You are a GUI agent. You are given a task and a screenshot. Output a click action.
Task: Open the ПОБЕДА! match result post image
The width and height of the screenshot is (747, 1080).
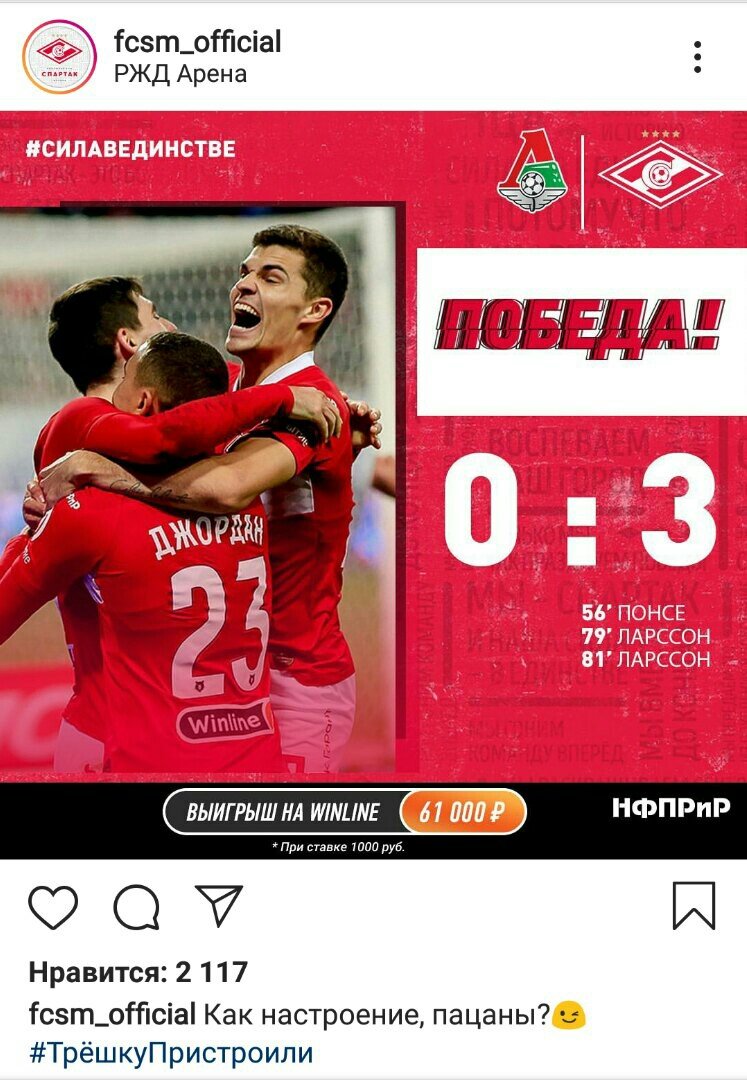click(x=373, y=480)
